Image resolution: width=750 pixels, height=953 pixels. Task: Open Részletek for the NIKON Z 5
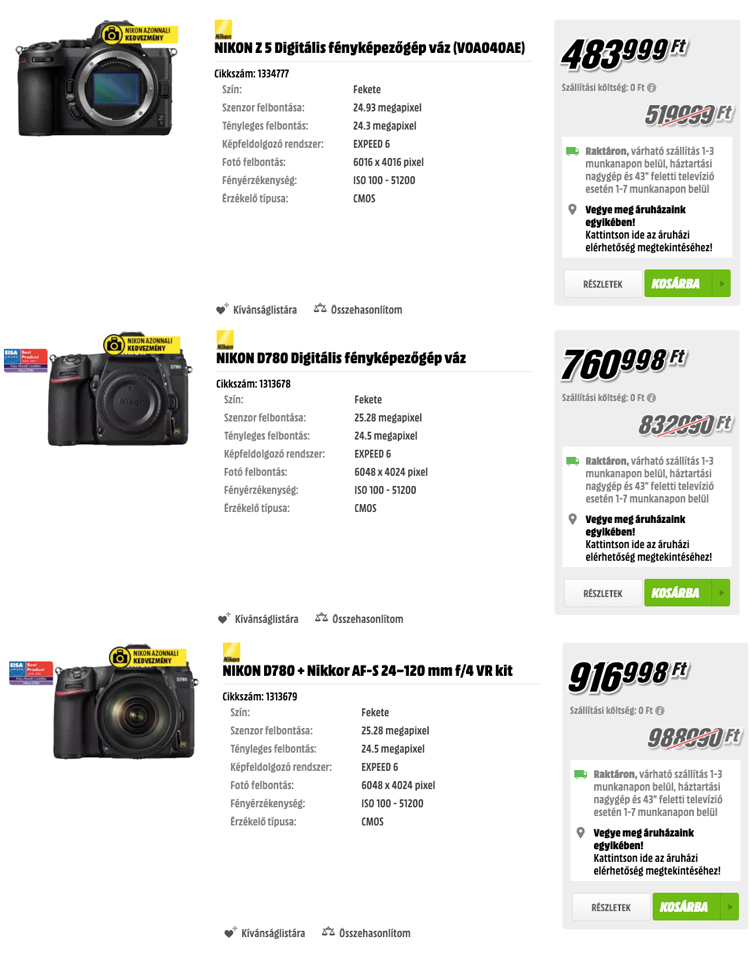tap(603, 284)
